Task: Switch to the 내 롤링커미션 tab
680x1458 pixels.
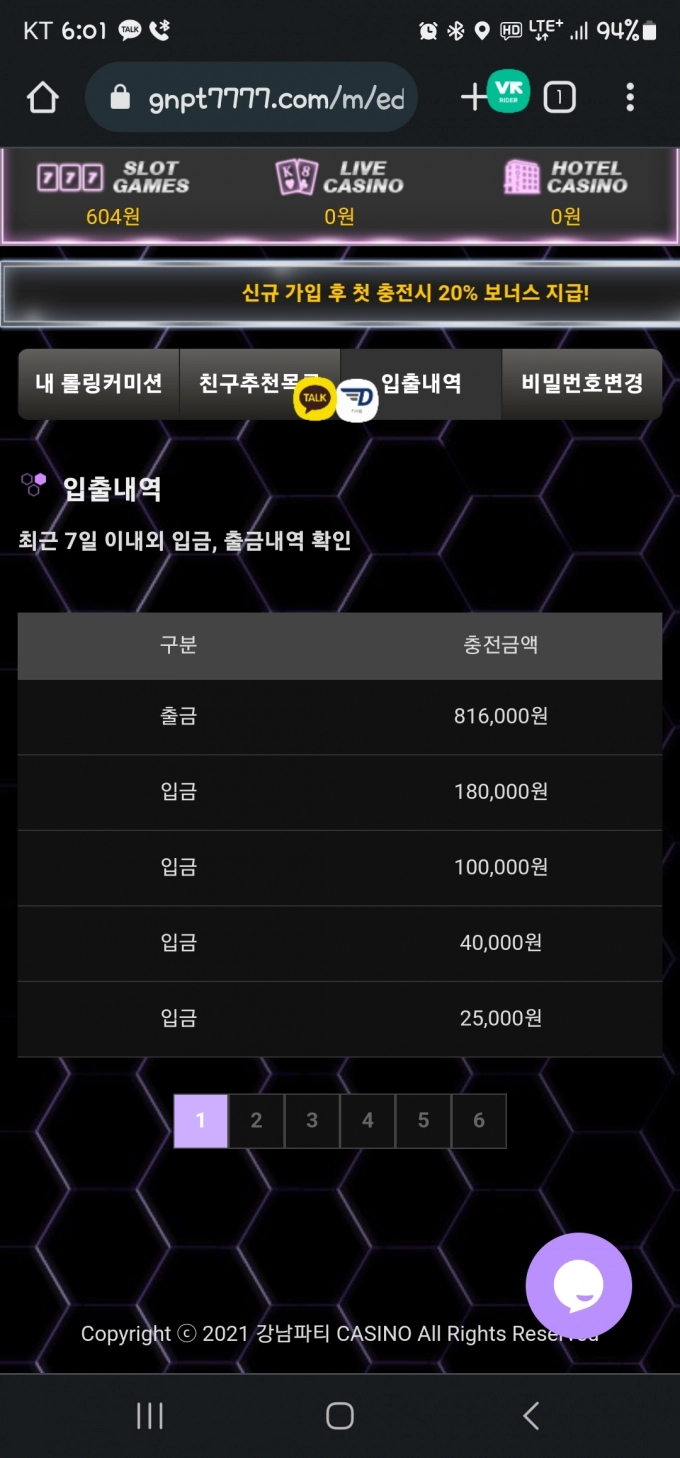Action: [99, 384]
